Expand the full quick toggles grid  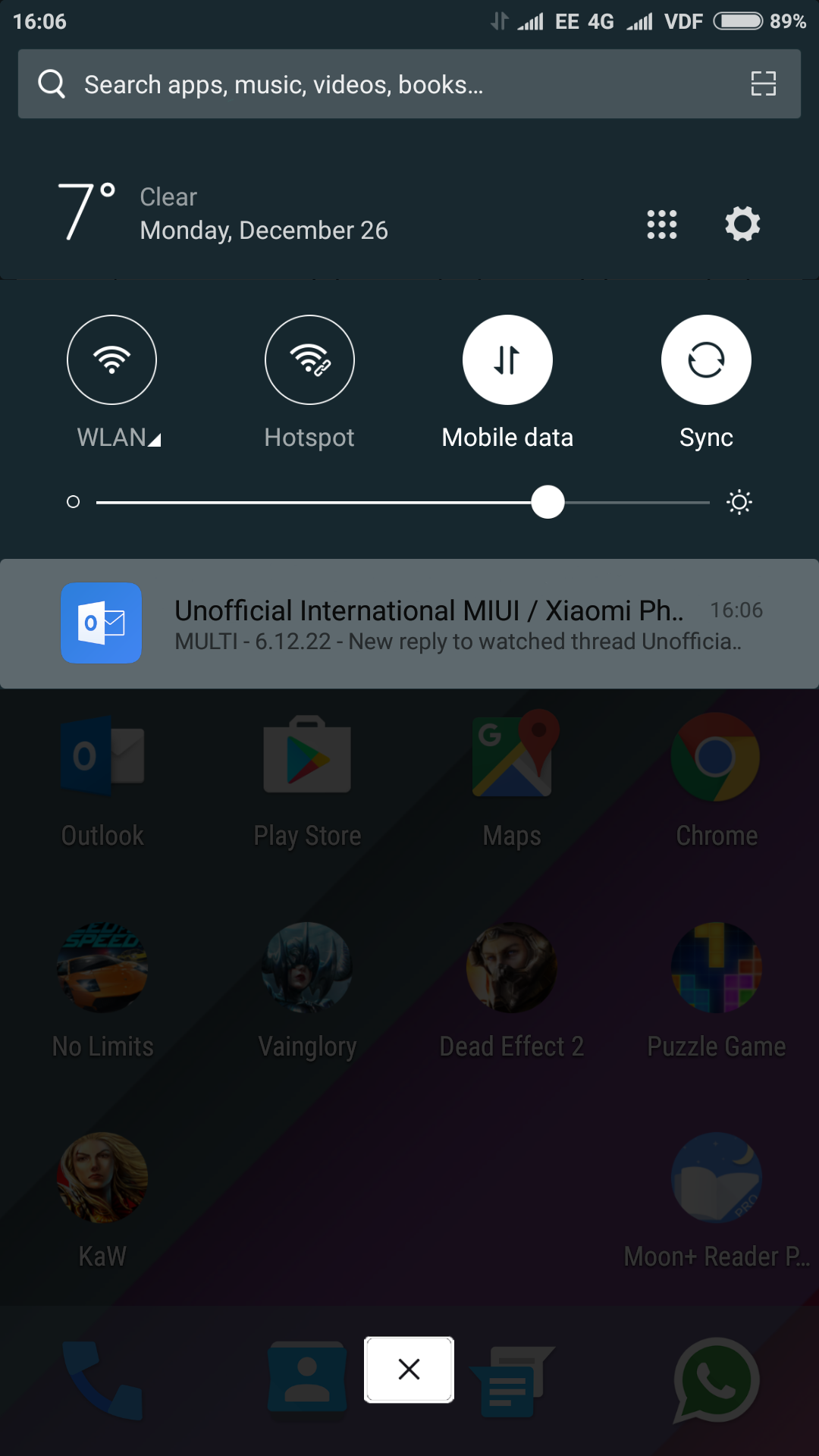click(661, 224)
